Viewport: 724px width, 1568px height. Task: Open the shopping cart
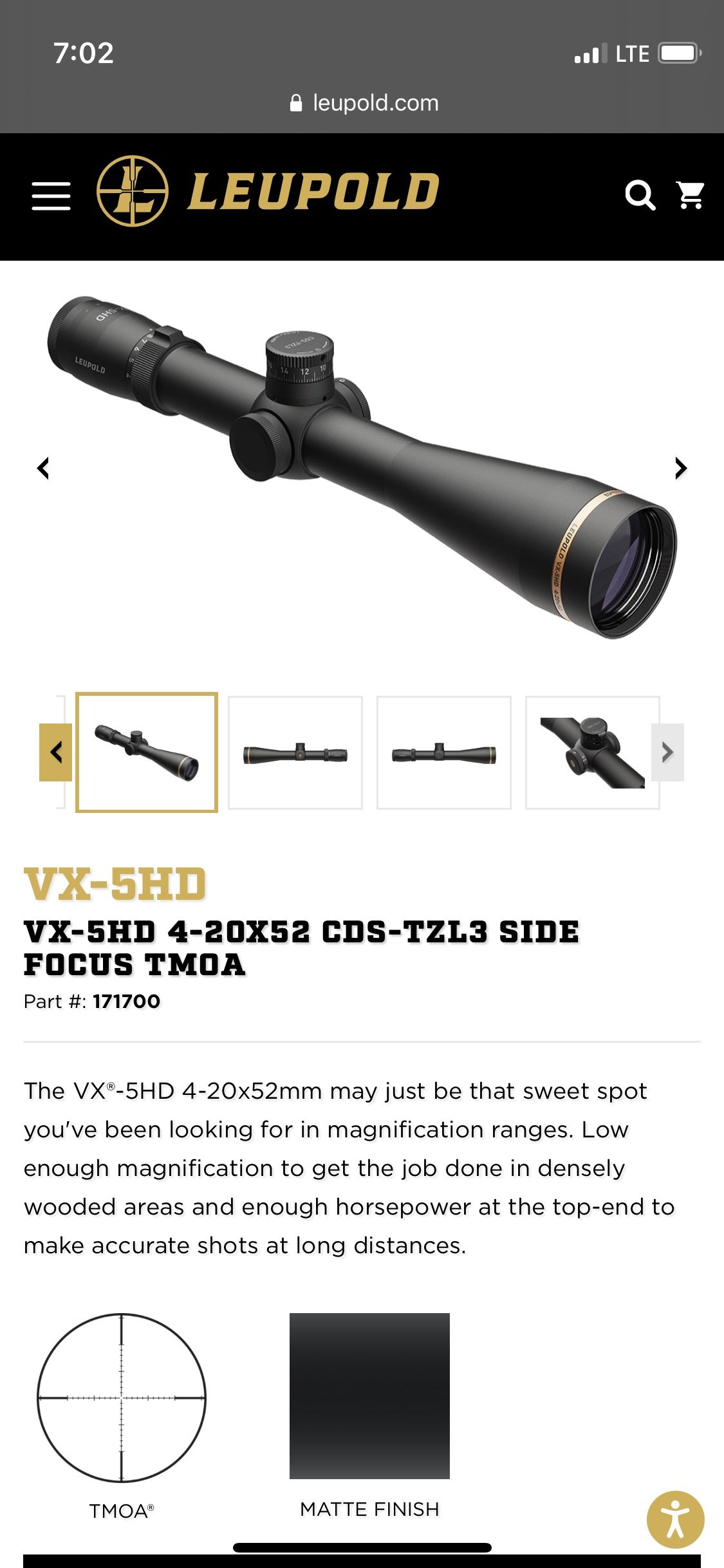(x=691, y=195)
